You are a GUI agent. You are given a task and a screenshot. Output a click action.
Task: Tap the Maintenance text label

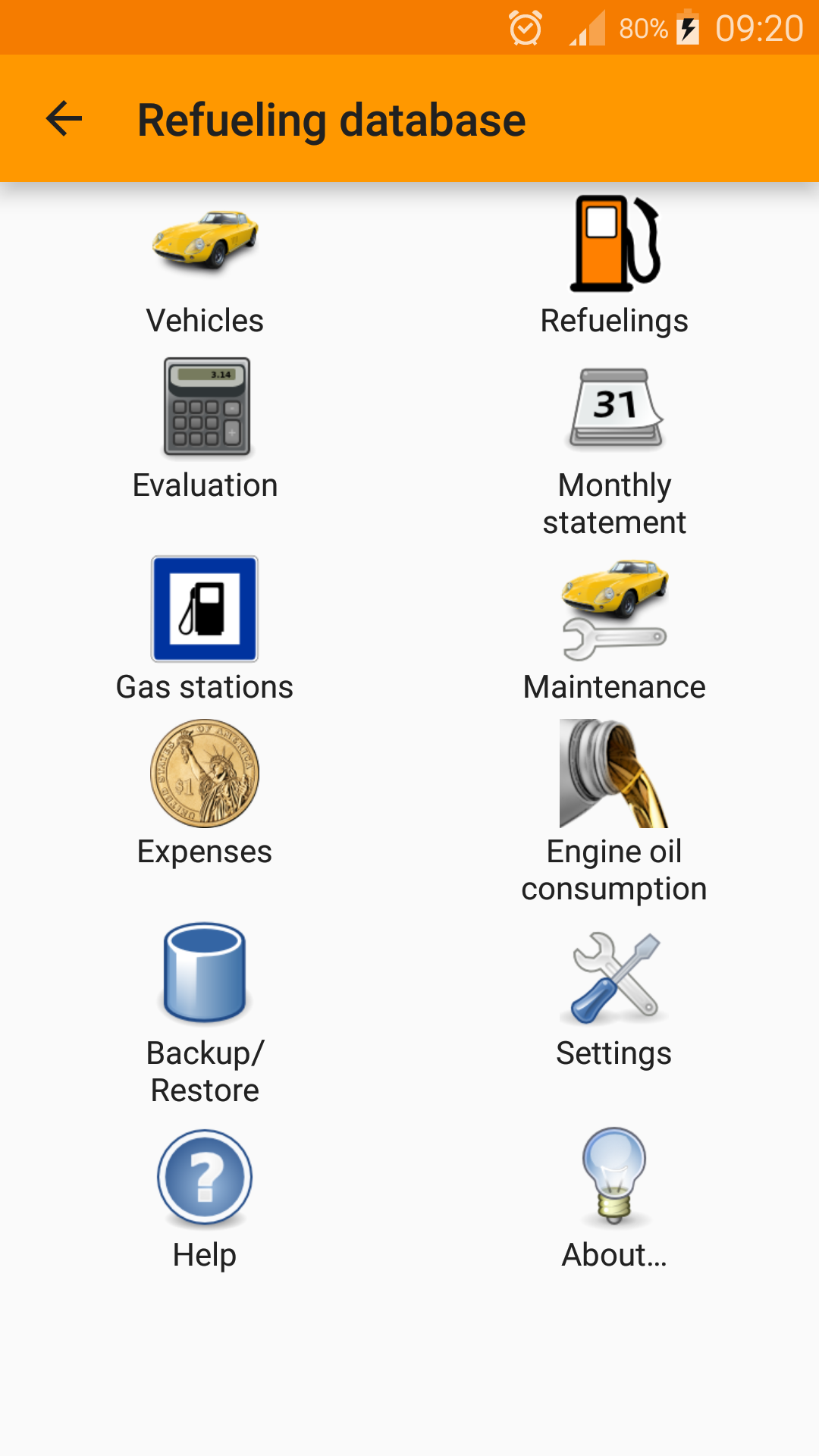[613, 687]
